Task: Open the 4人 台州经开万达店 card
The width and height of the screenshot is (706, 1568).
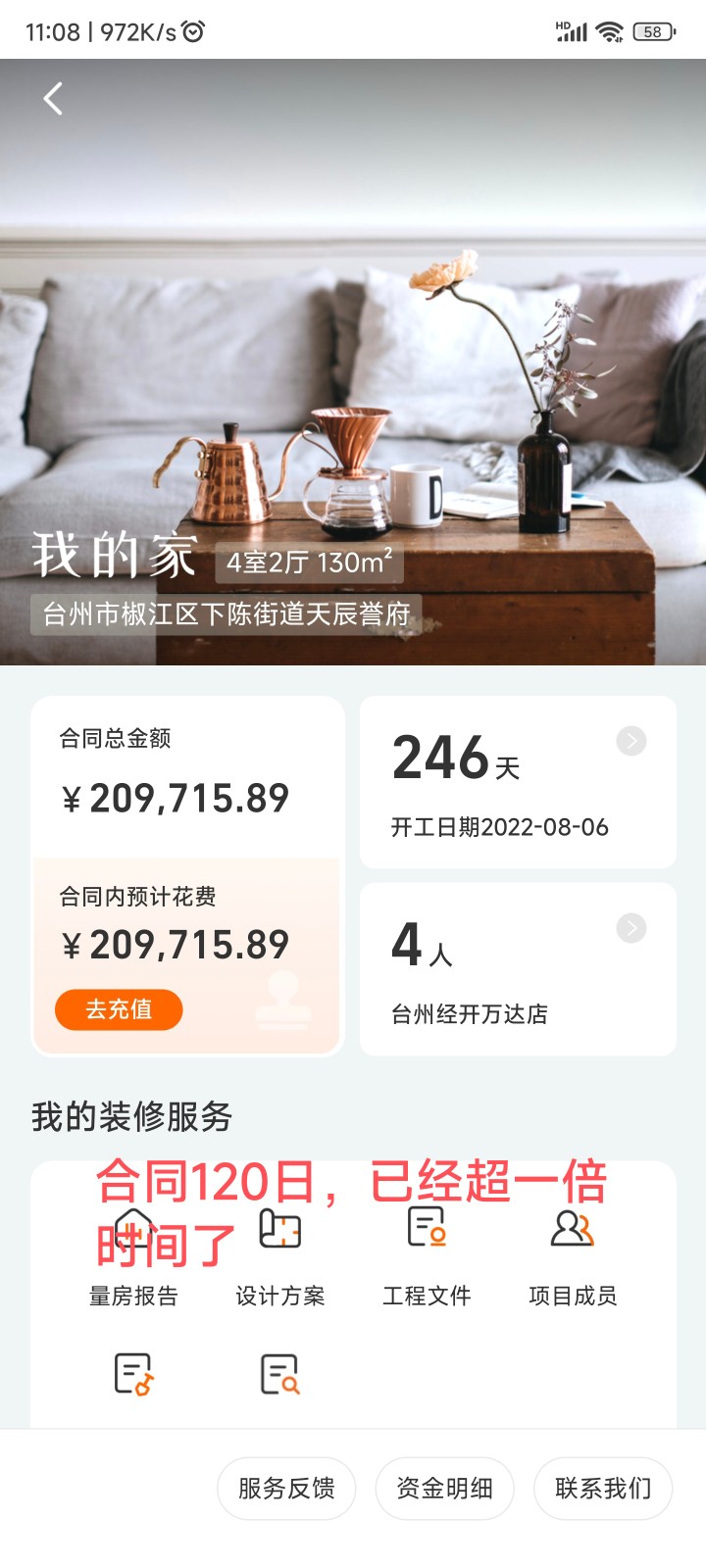Action: click(x=518, y=969)
